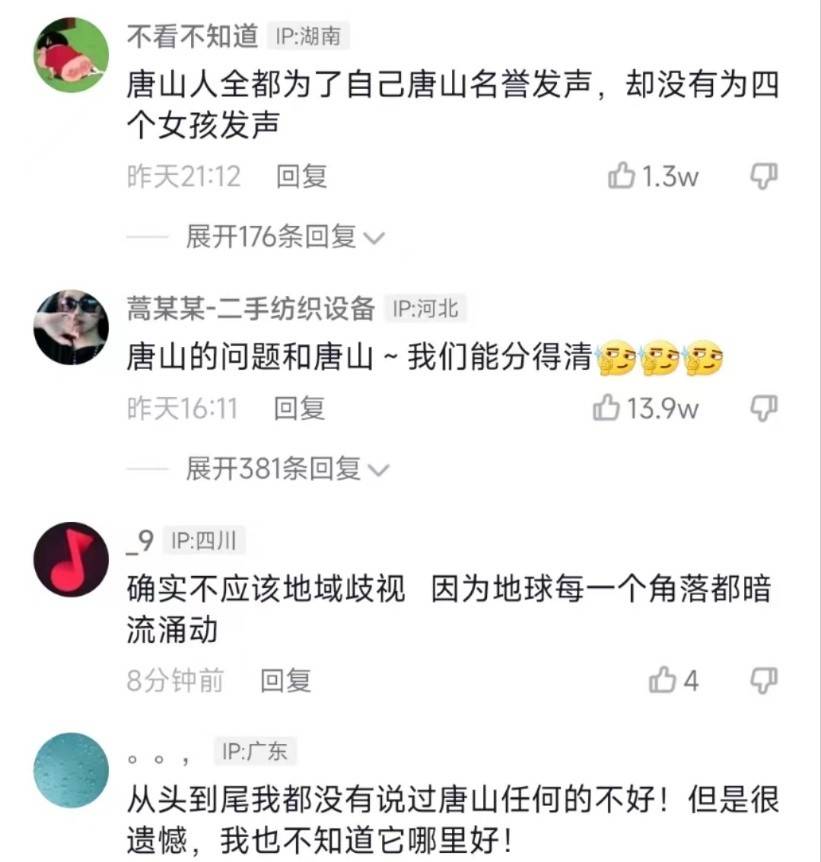821x862 pixels.
Task: Reply to _9's comment
Action: click(286, 681)
